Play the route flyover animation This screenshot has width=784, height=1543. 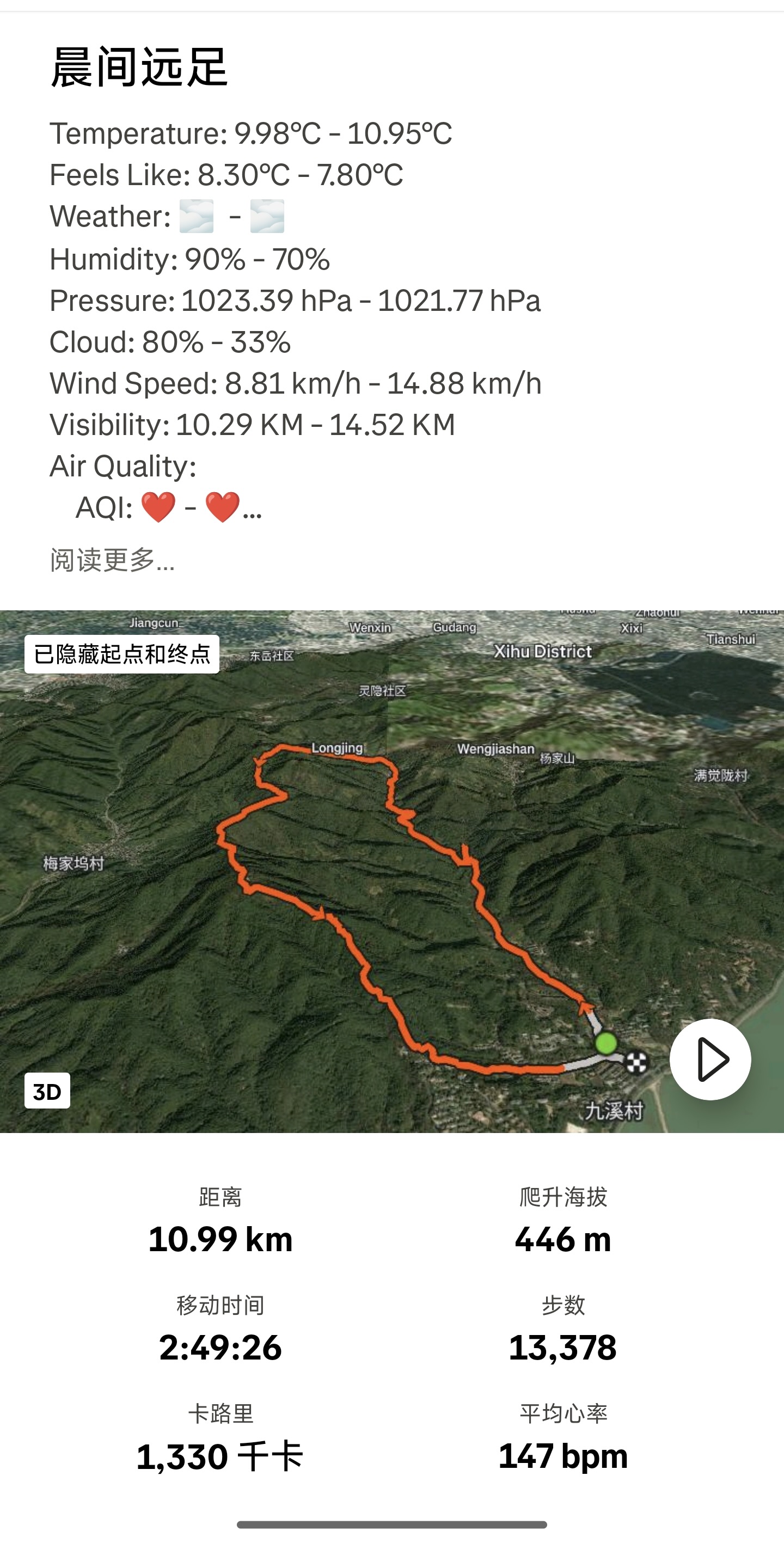[710, 1059]
